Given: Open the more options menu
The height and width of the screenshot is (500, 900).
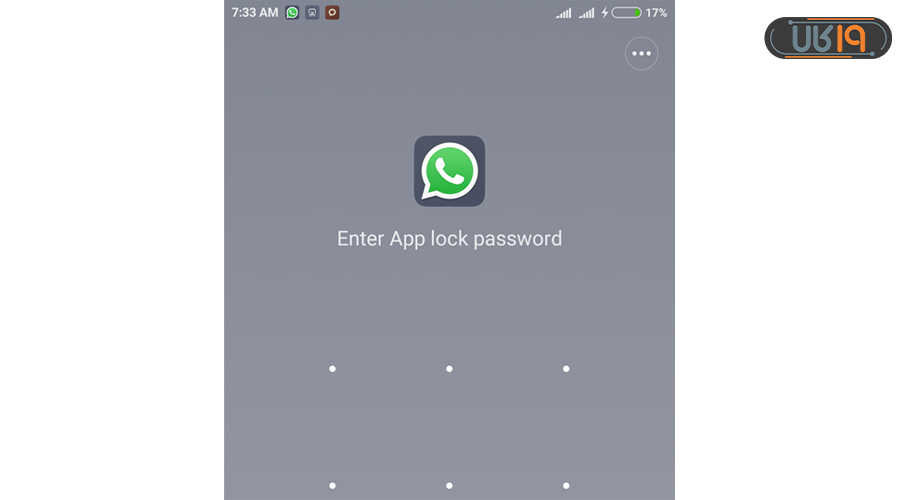Looking at the screenshot, I should [641, 54].
